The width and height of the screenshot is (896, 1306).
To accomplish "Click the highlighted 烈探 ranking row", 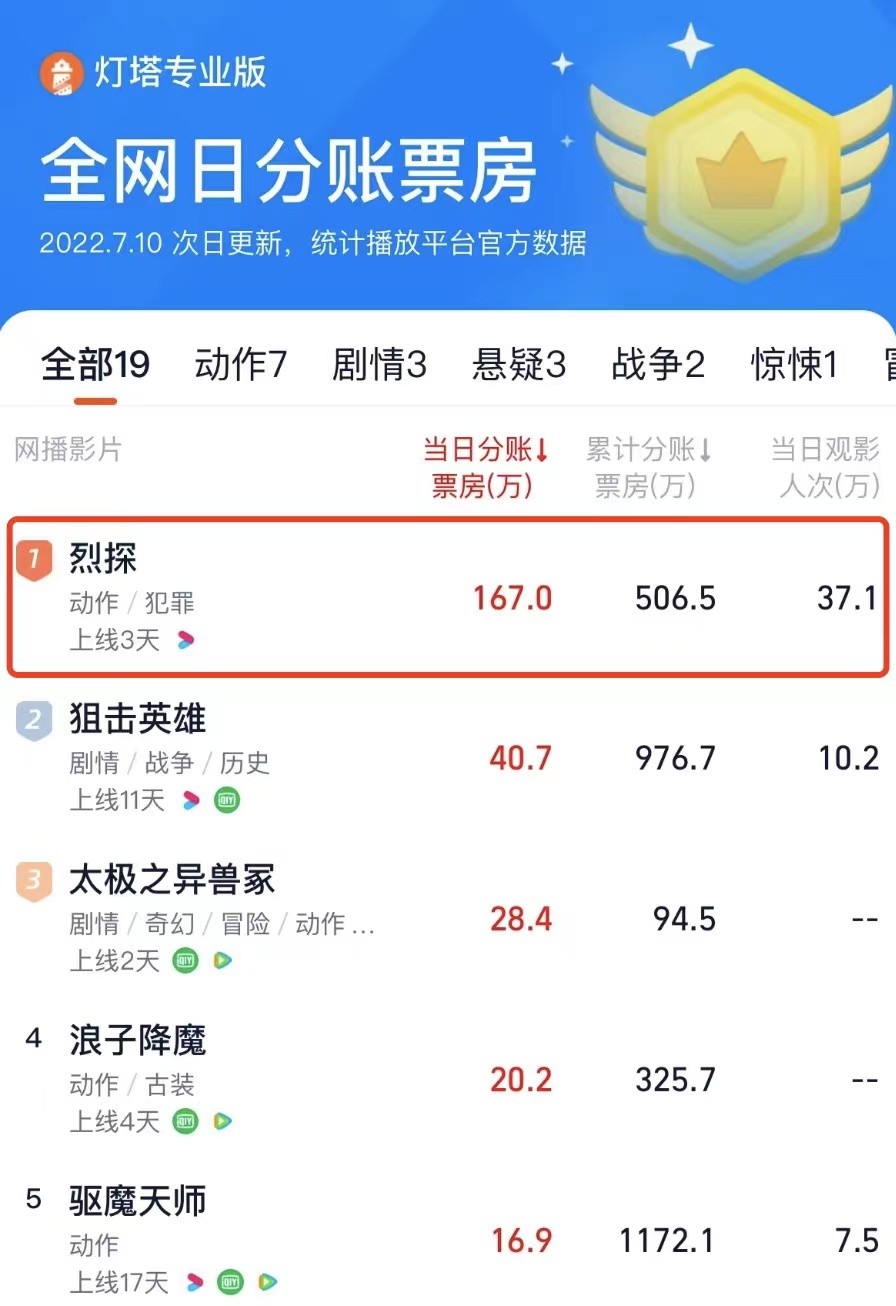I will (448, 597).
